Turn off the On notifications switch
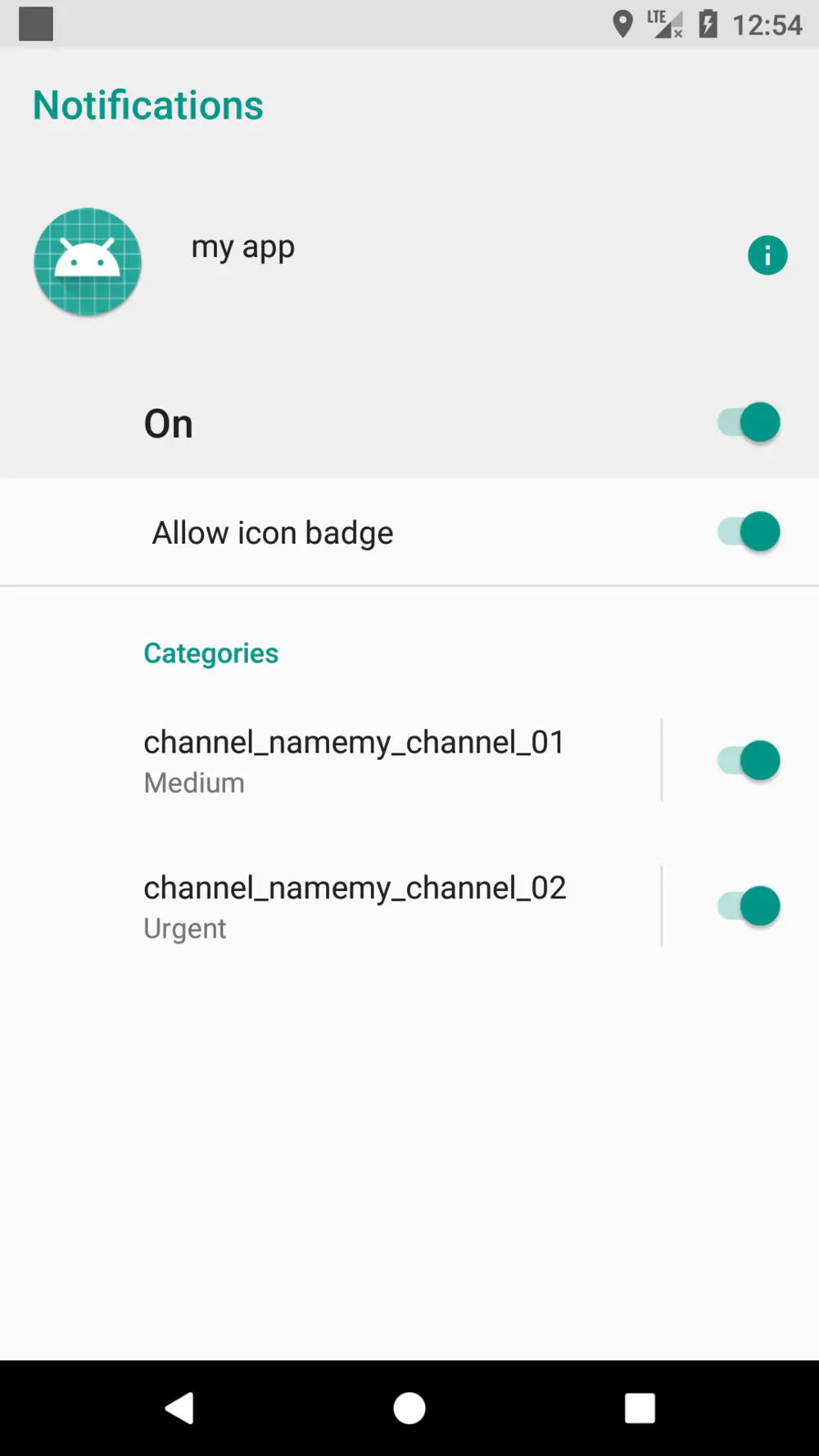 [749, 423]
